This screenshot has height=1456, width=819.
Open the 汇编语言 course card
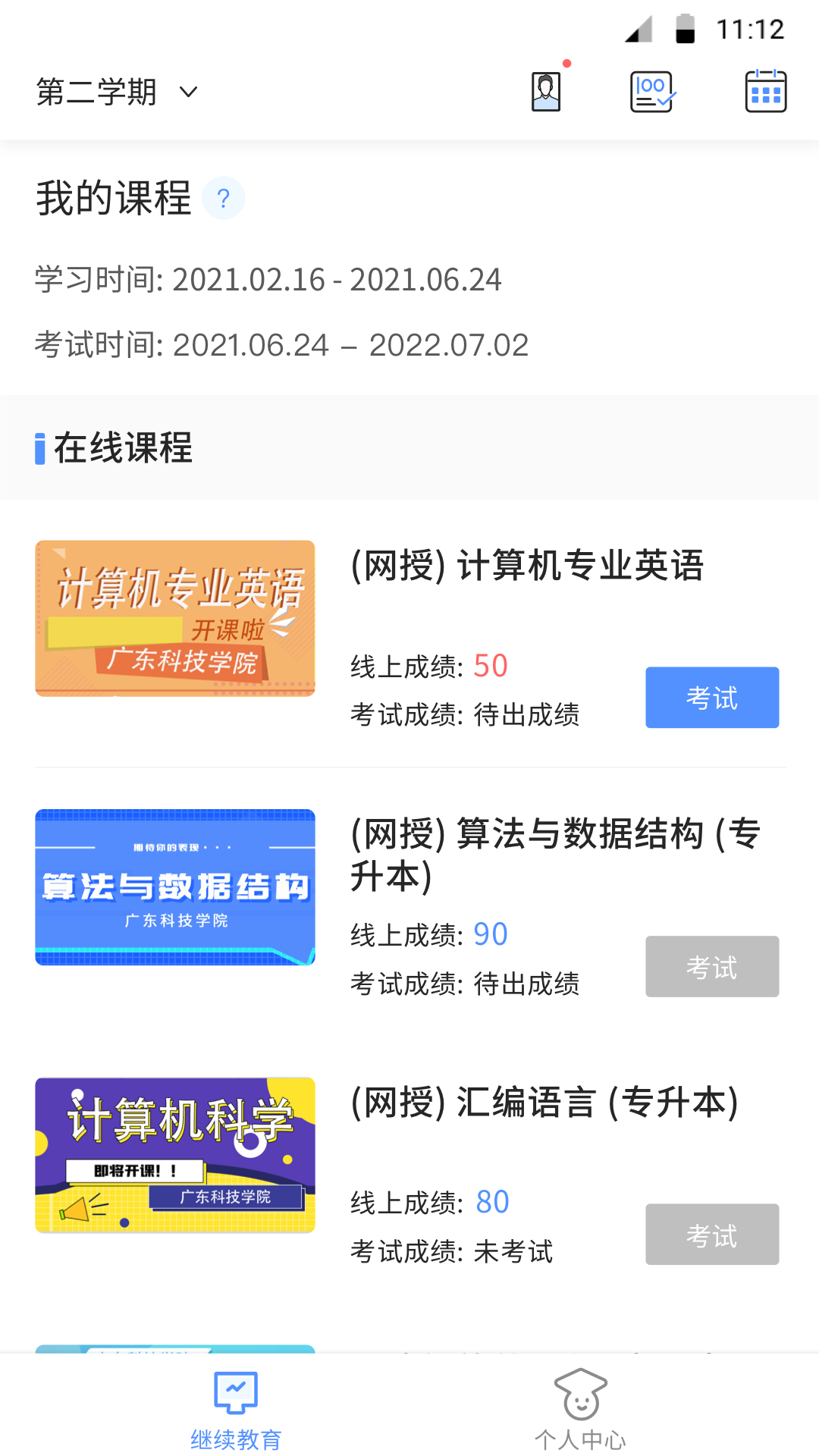pos(175,1155)
